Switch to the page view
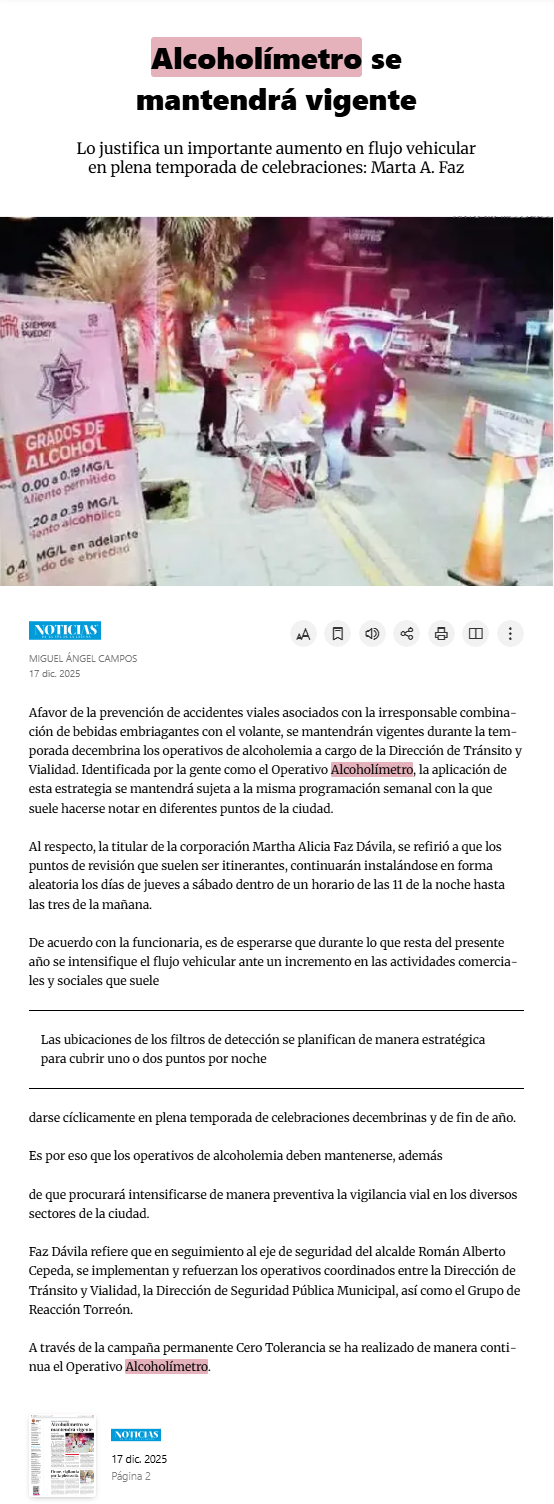 (x=476, y=633)
